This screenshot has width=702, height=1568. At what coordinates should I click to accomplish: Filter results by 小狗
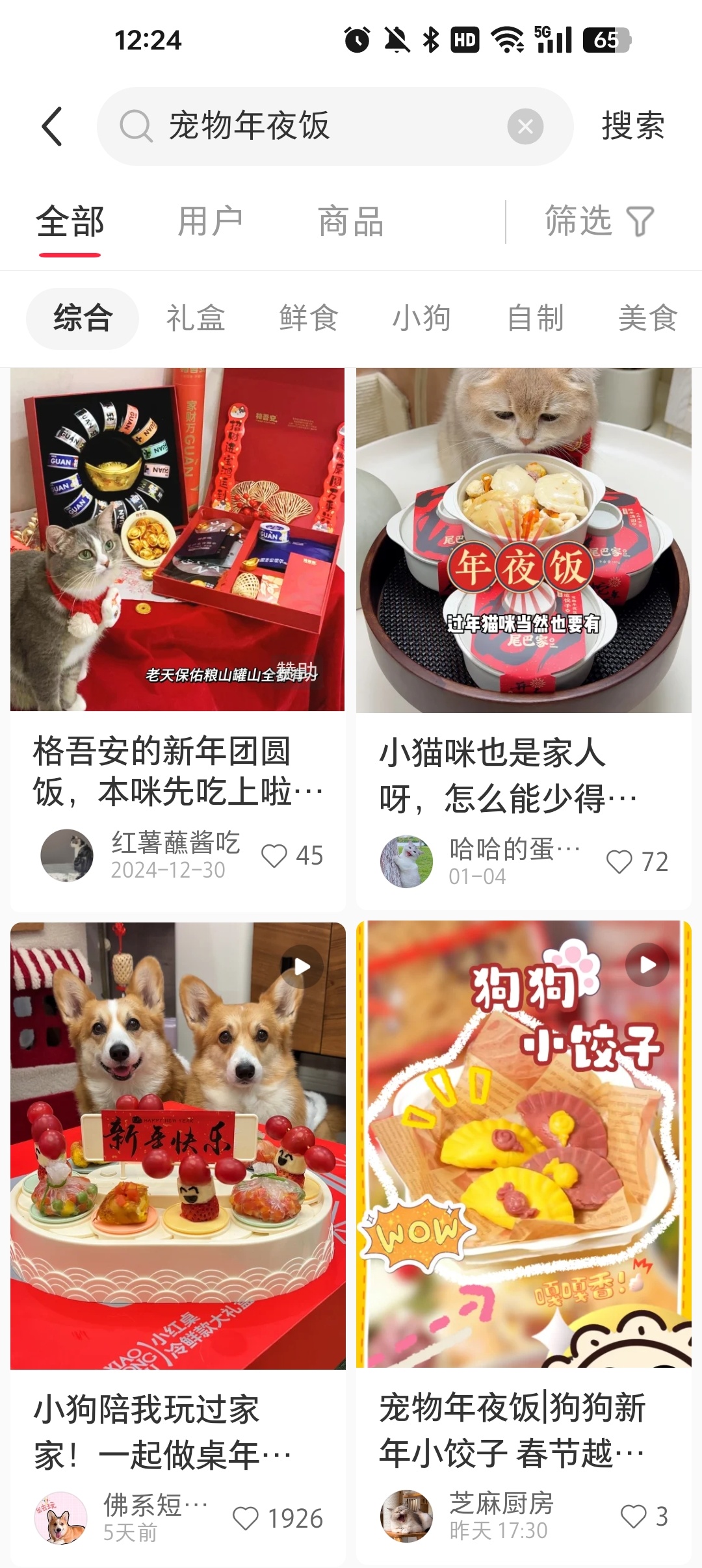coord(422,319)
